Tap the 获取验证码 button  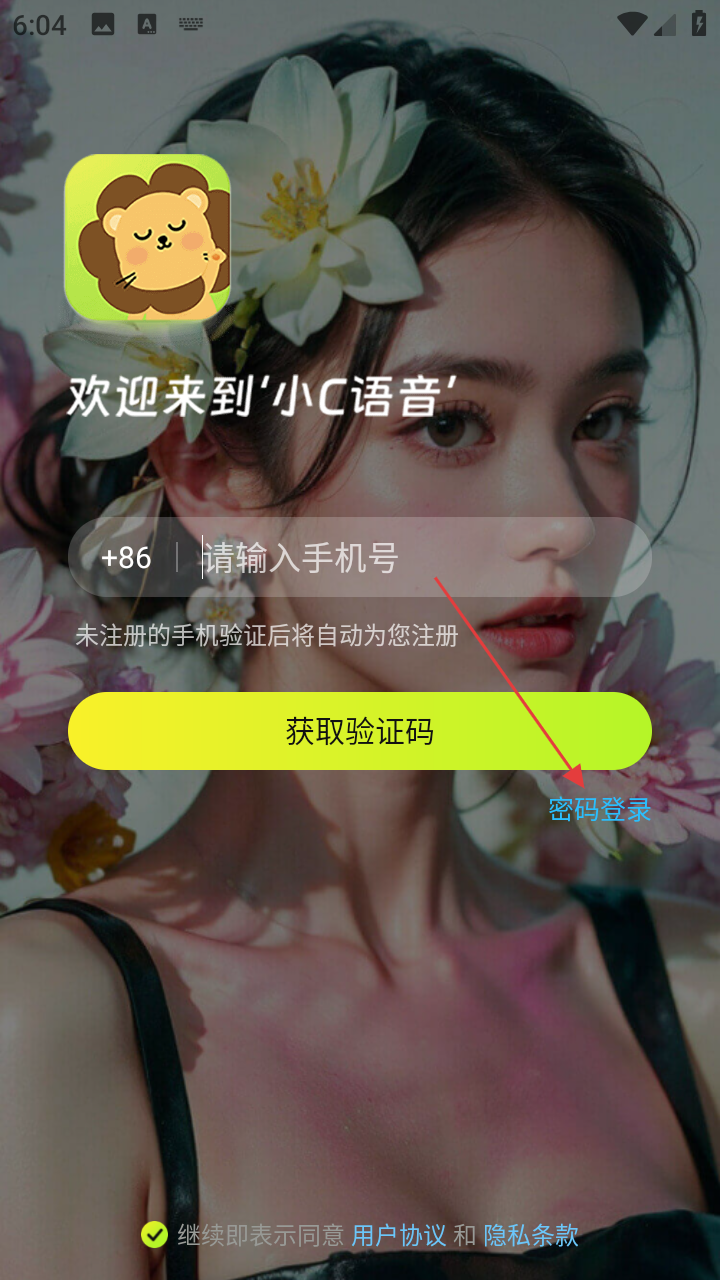360,731
